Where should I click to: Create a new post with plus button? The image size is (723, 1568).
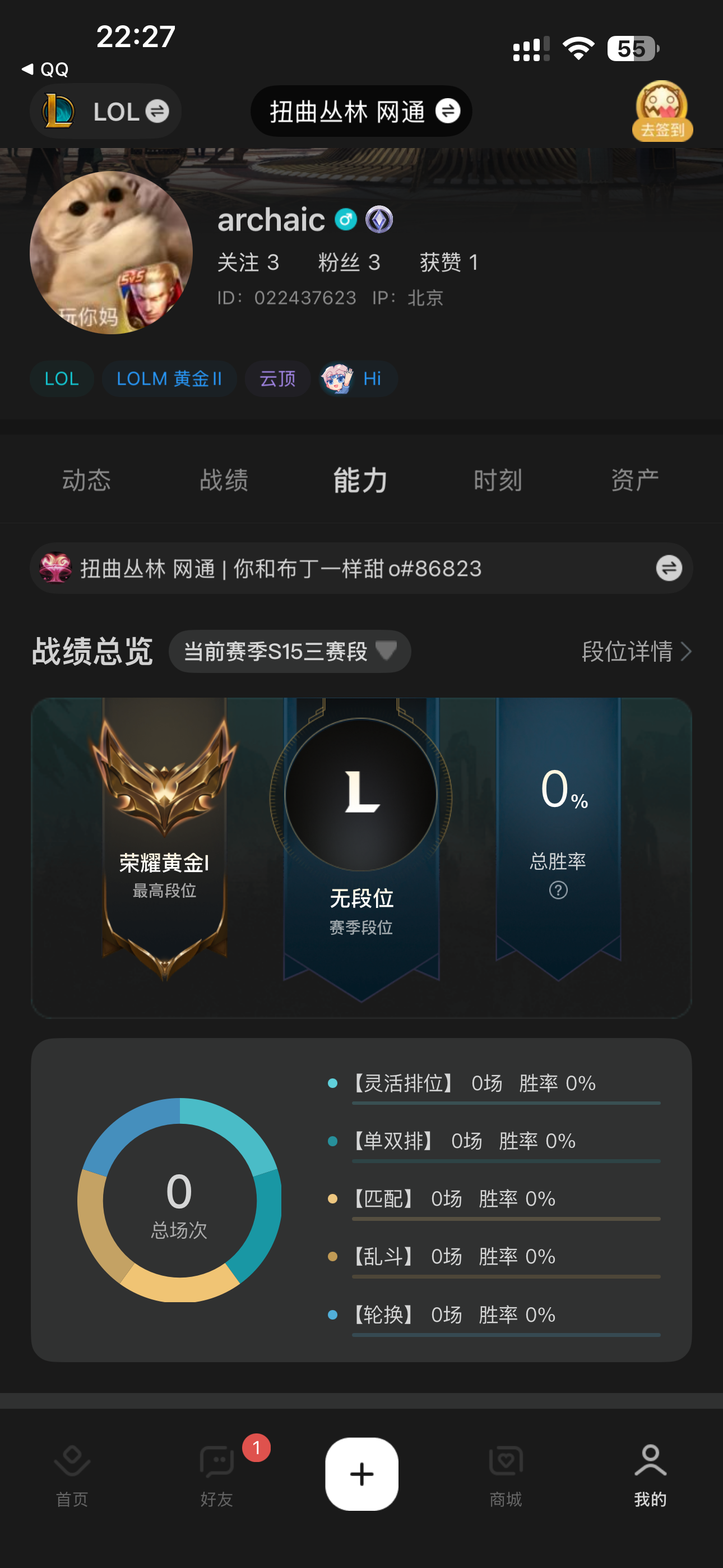(361, 1474)
